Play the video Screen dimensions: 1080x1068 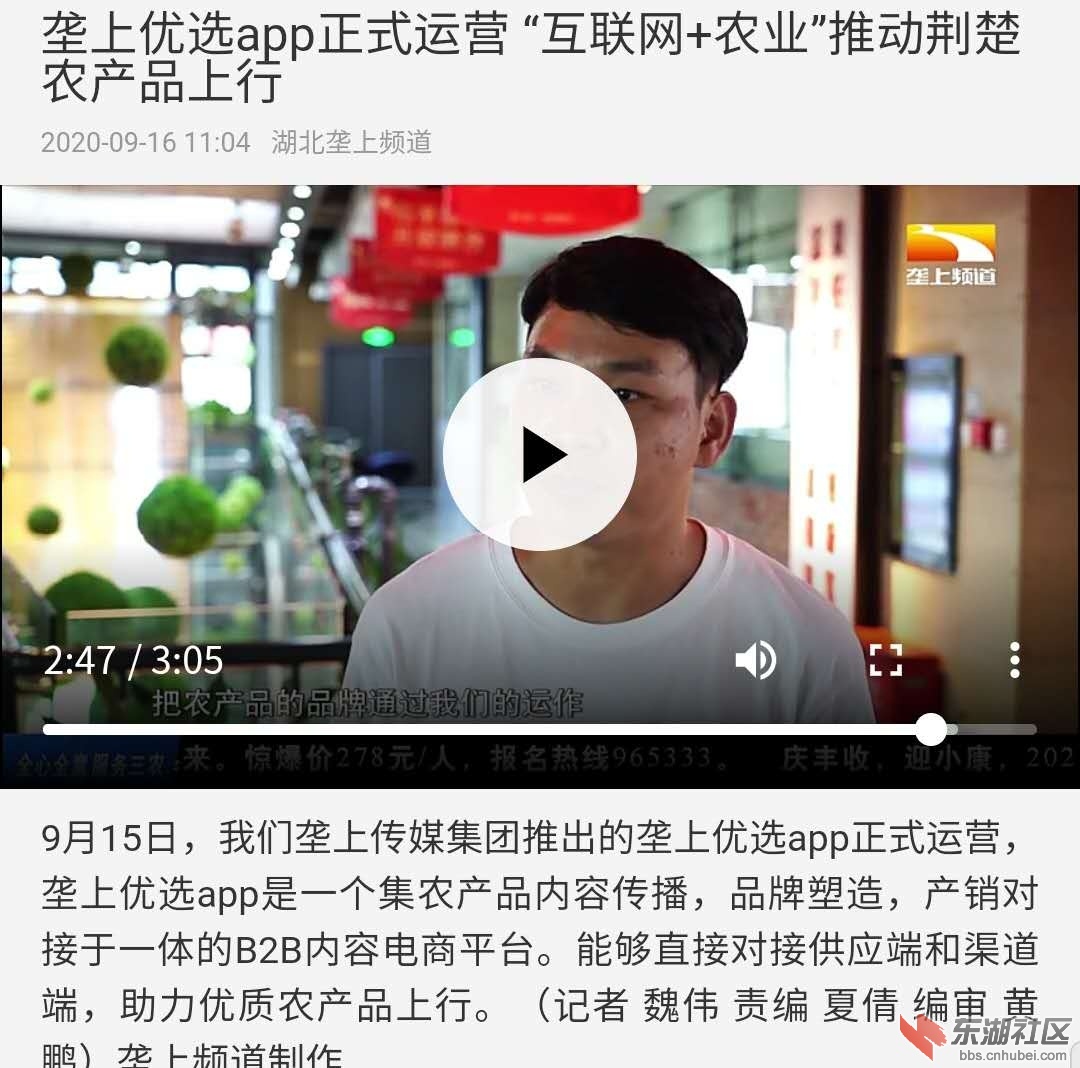tap(540, 455)
